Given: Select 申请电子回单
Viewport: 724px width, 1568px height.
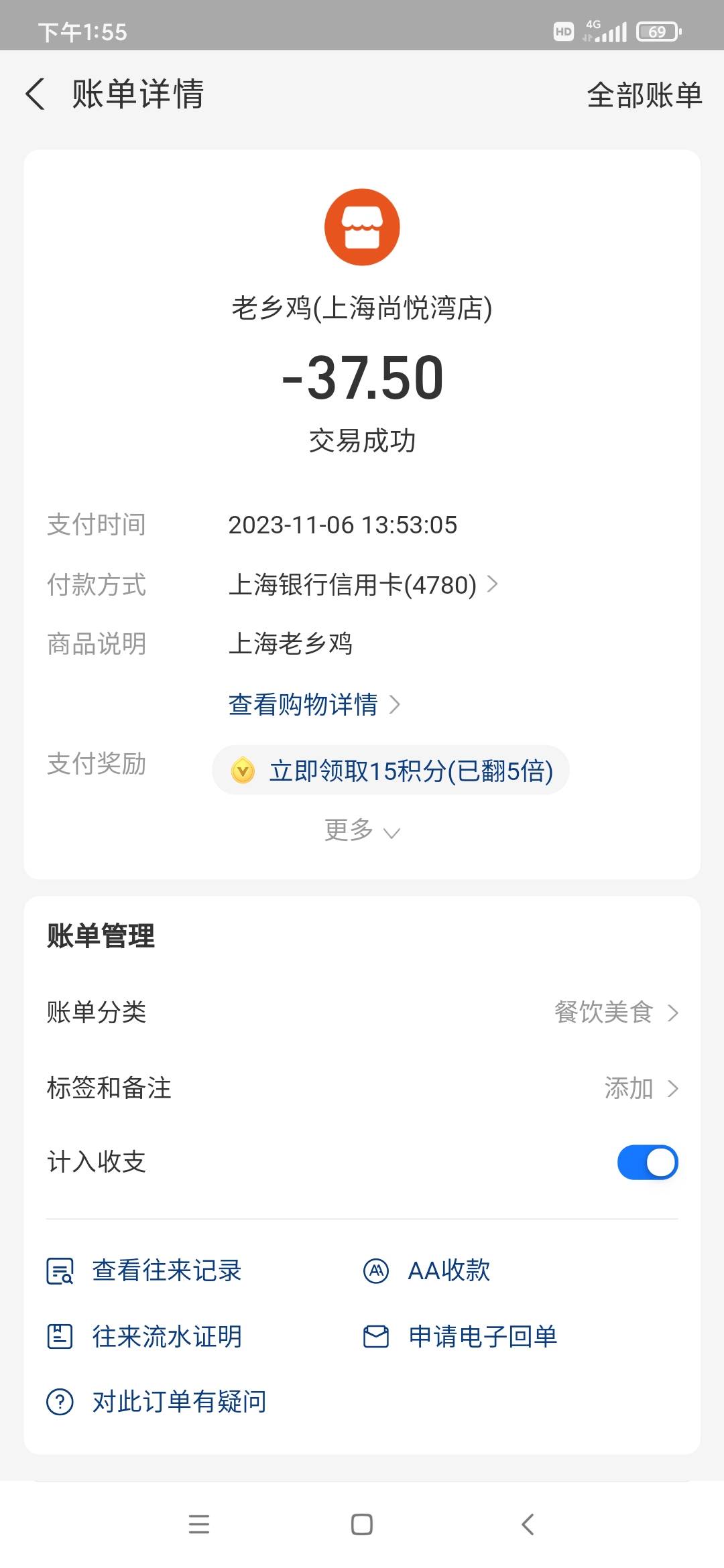Looking at the screenshot, I should 460,1336.
